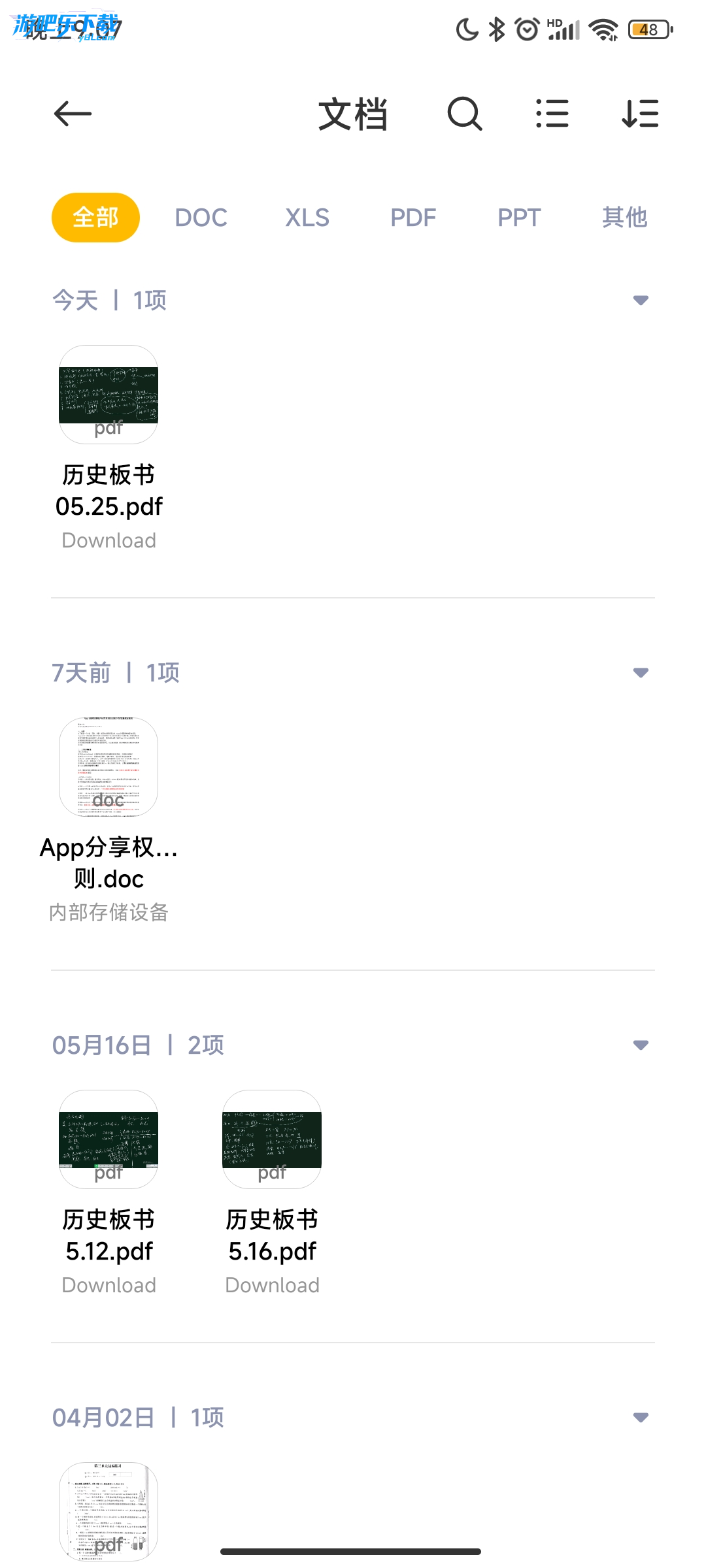Screen dimensions: 706x1568
Task: Switch to list view layout
Action: 552,114
